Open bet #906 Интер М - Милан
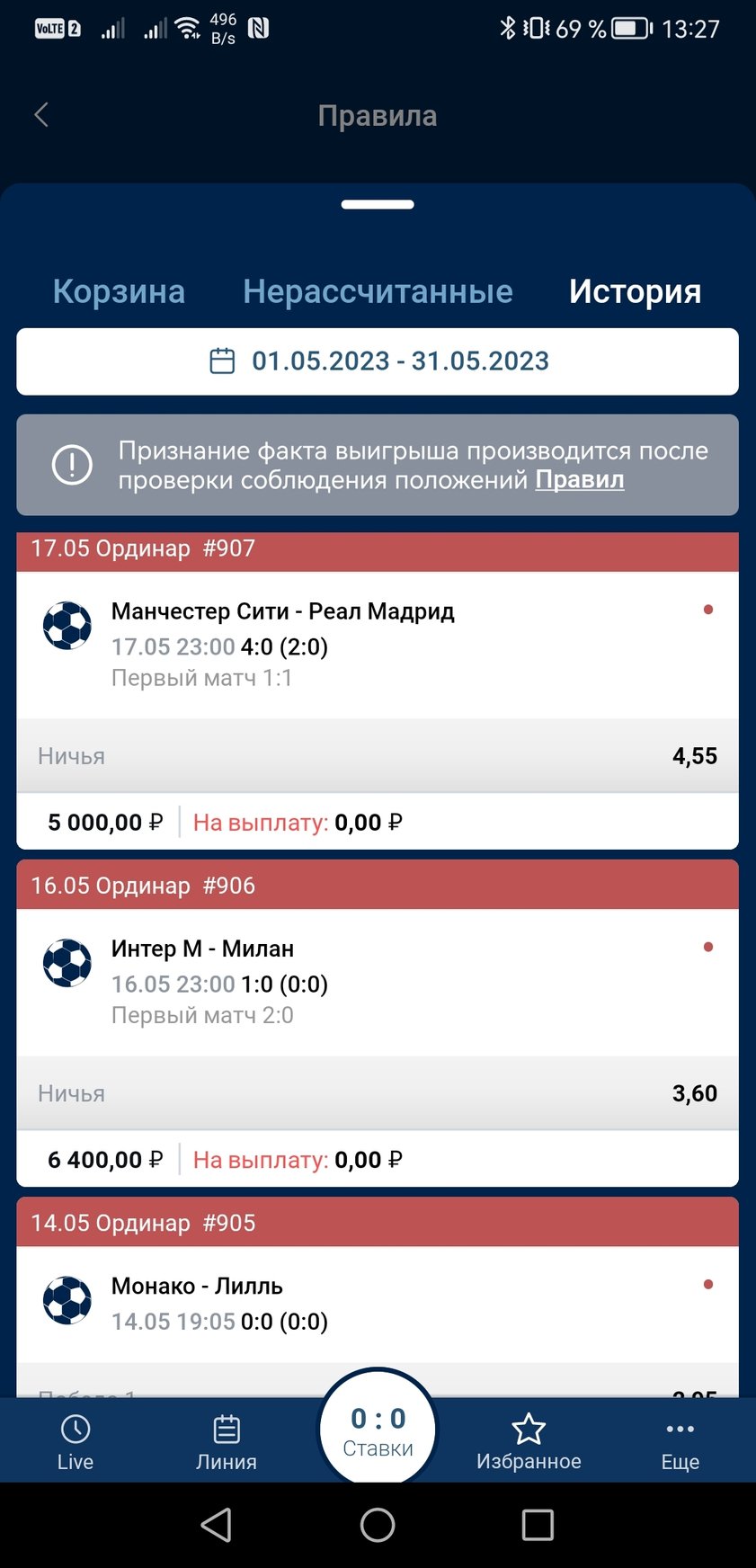This screenshot has height=1568, width=756. pyautogui.click(x=202, y=949)
